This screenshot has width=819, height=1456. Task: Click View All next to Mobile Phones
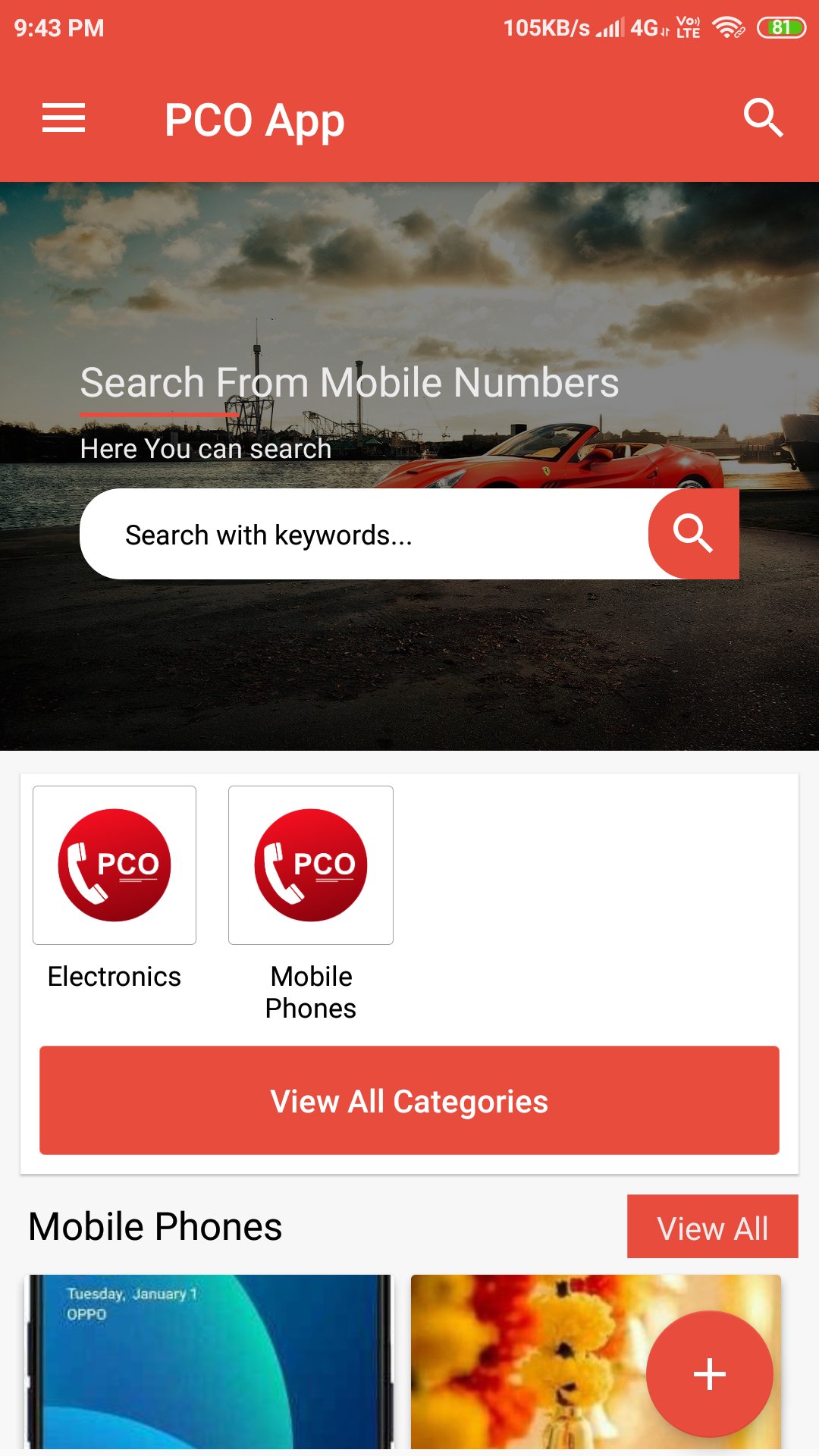(x=713, y=1227)
